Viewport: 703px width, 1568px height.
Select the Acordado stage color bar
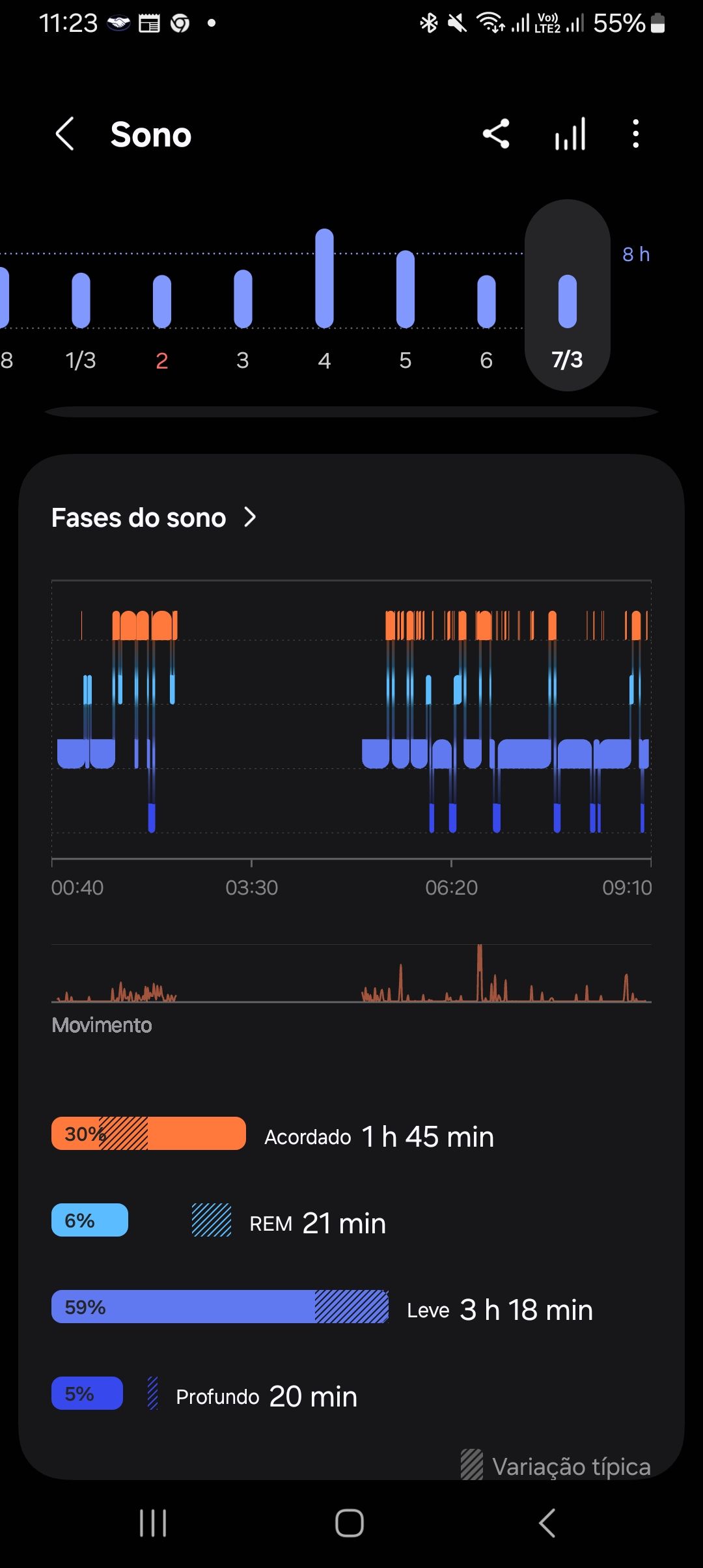coord(148,1136)
